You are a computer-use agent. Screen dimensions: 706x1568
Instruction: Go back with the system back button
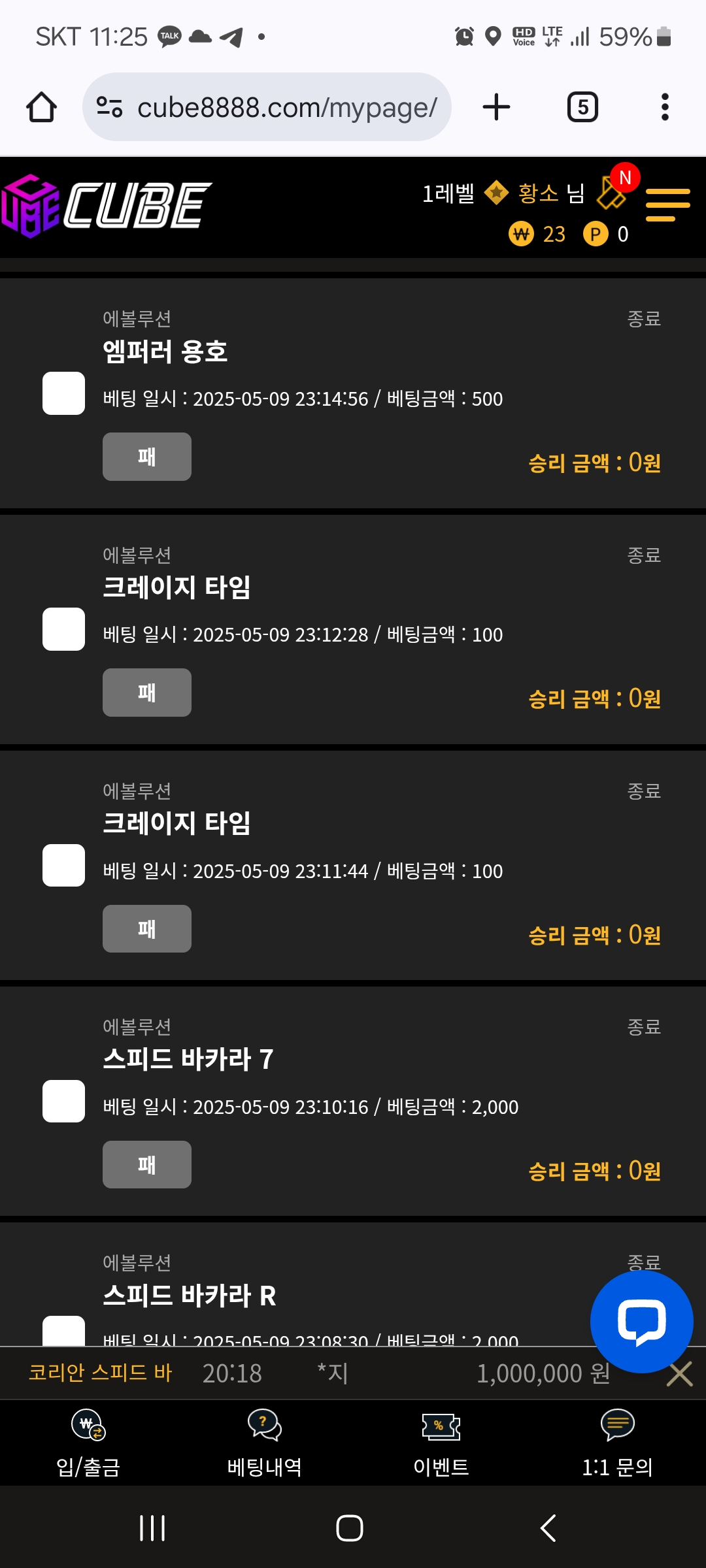click(x=548, y=1528)
